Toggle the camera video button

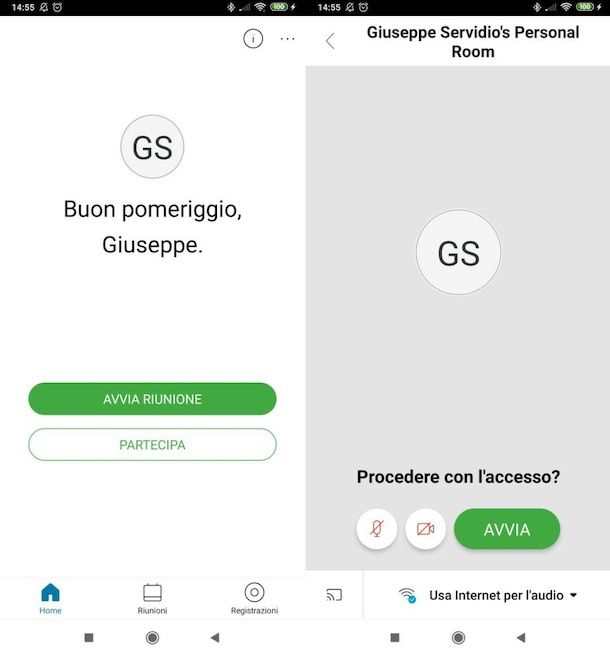click(x=425, y=529)
